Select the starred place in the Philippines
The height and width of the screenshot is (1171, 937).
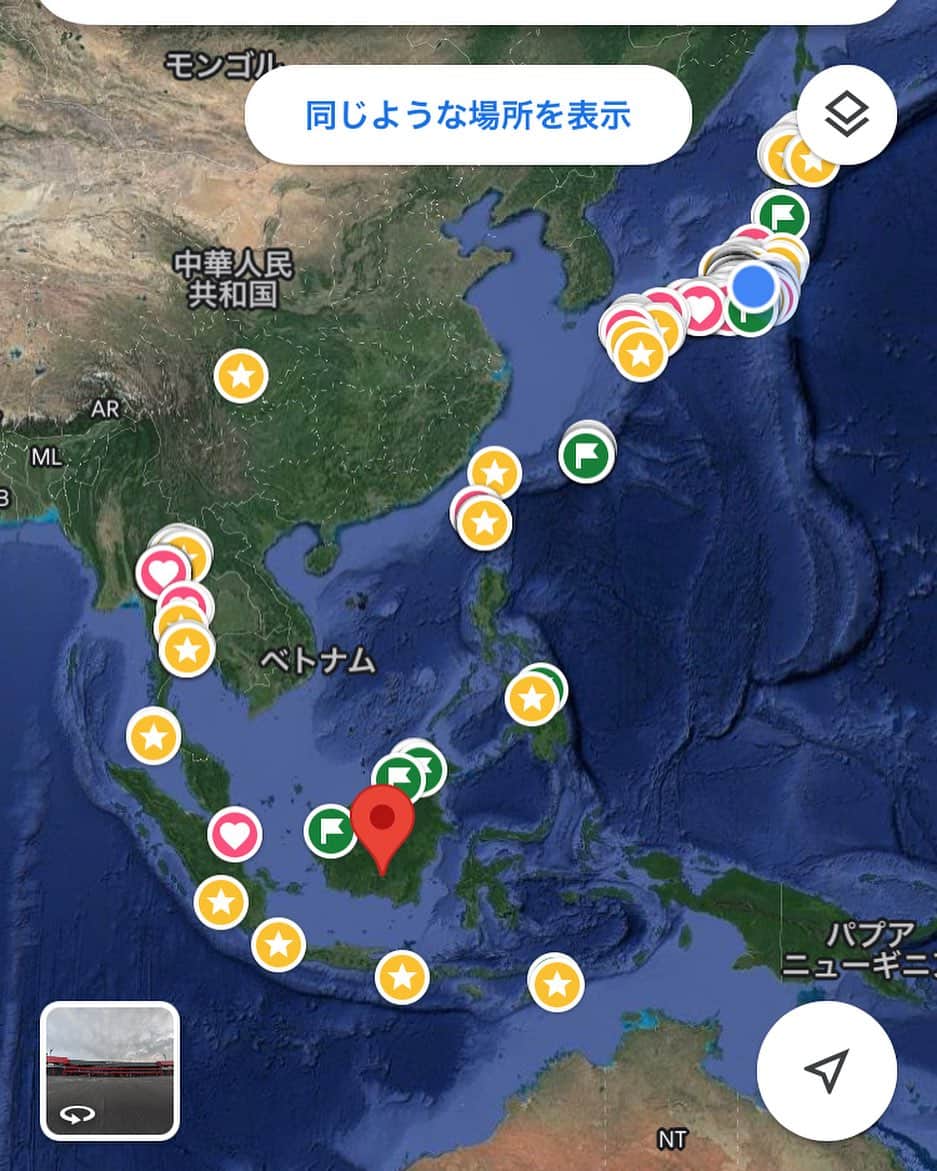point(531,699)
